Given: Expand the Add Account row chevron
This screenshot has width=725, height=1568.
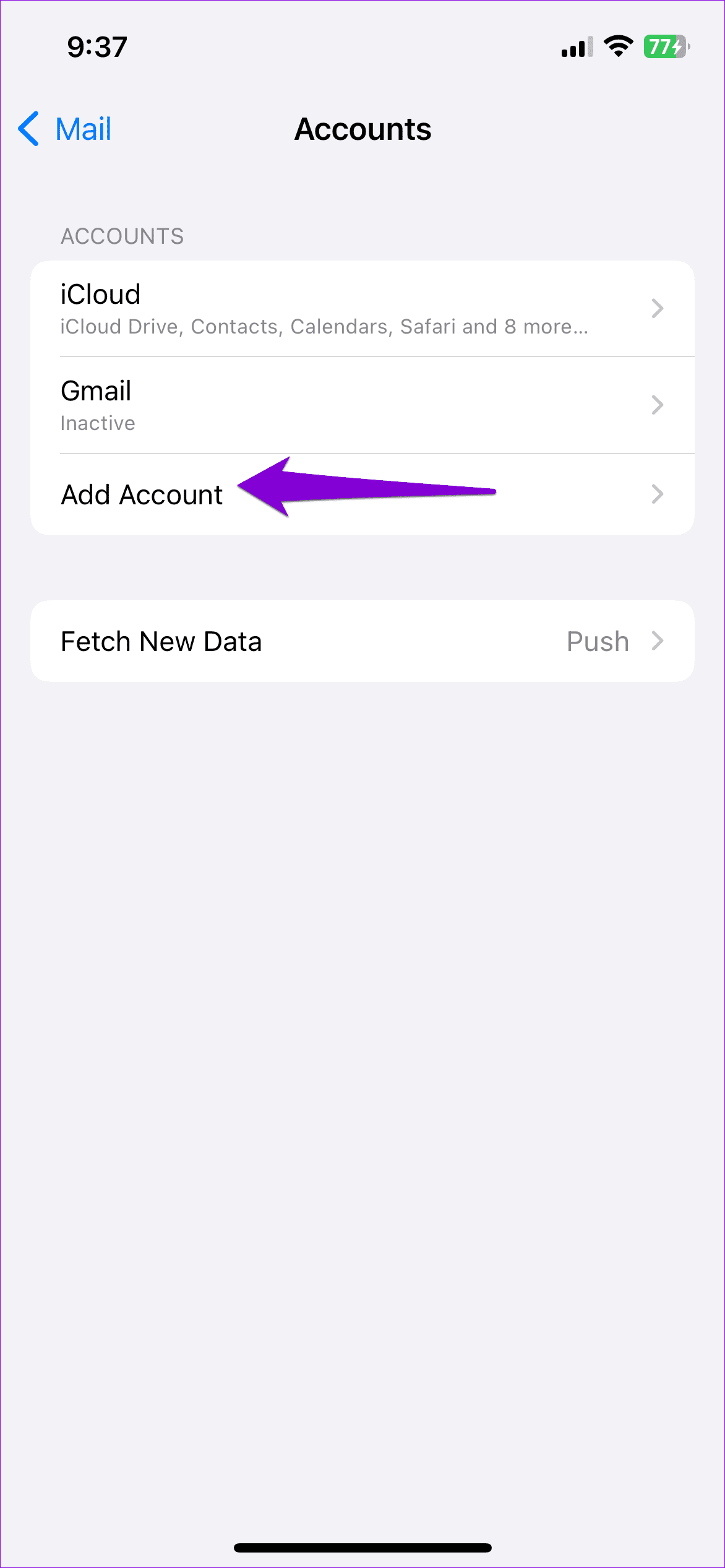Looking at the screenshot, I should (658, 494).
